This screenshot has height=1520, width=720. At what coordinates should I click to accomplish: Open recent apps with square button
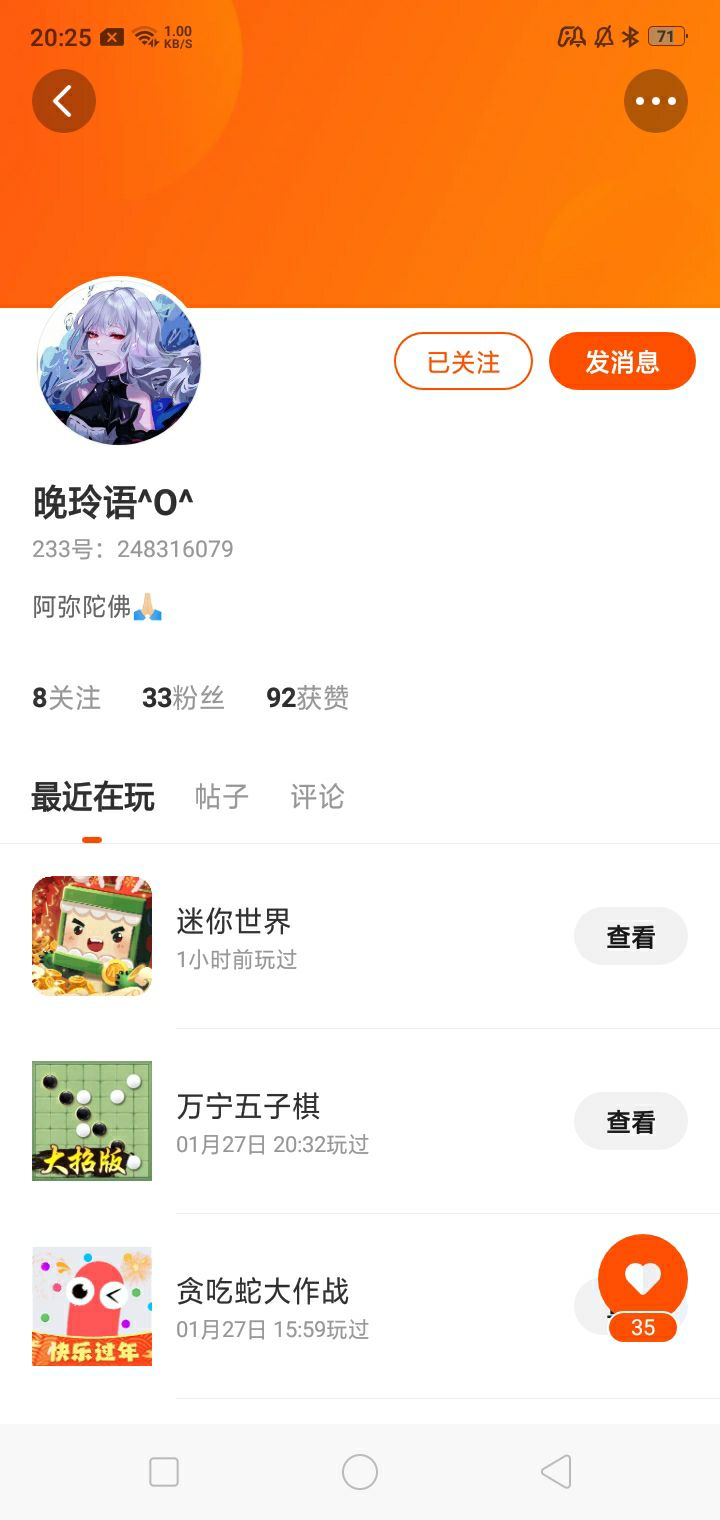(164, 1472)
